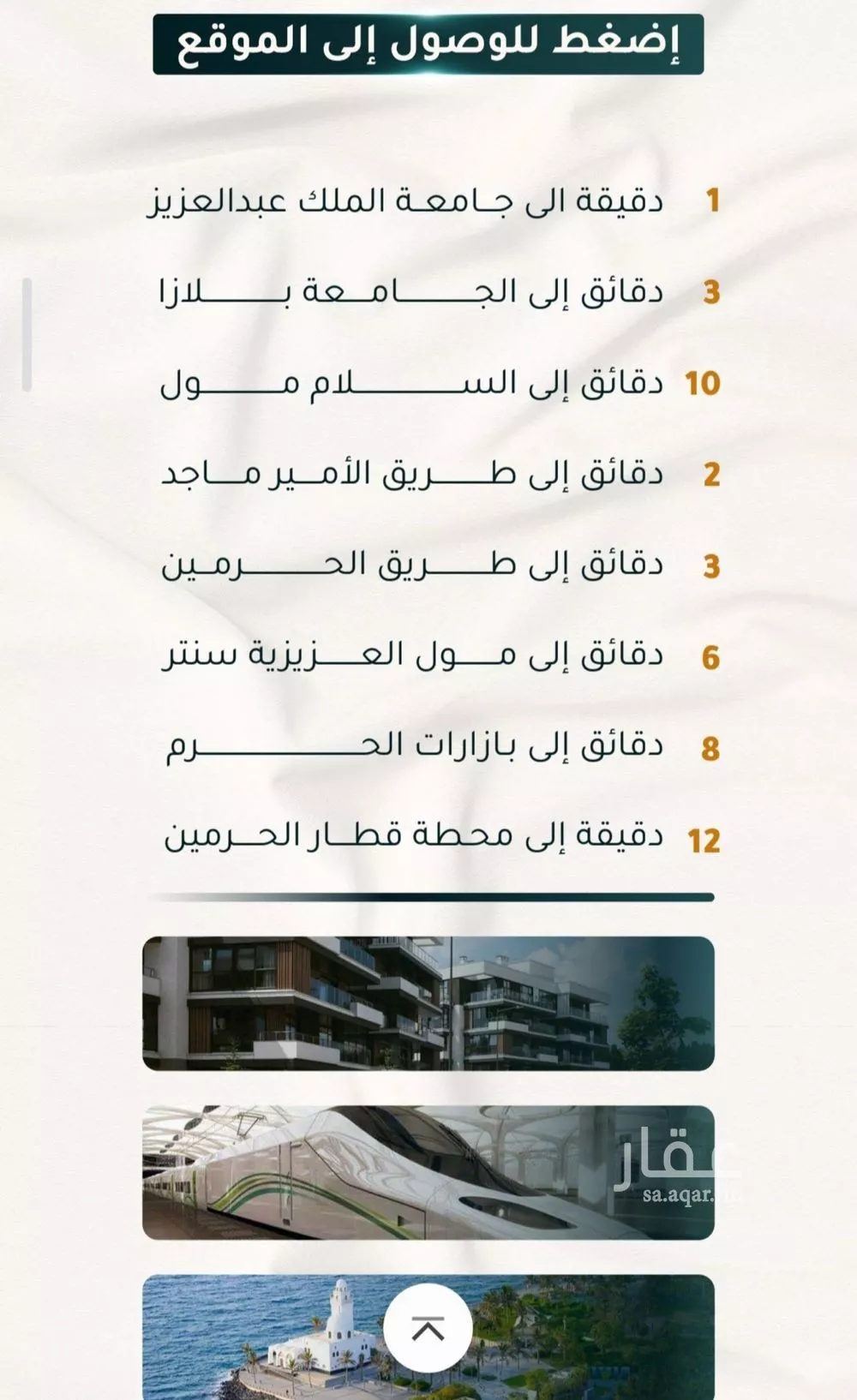857x1400 pixels.
Task: Click orange badge «10» beside Al Salam Mall
Action: pyautogui.click(x=706, y=386)
